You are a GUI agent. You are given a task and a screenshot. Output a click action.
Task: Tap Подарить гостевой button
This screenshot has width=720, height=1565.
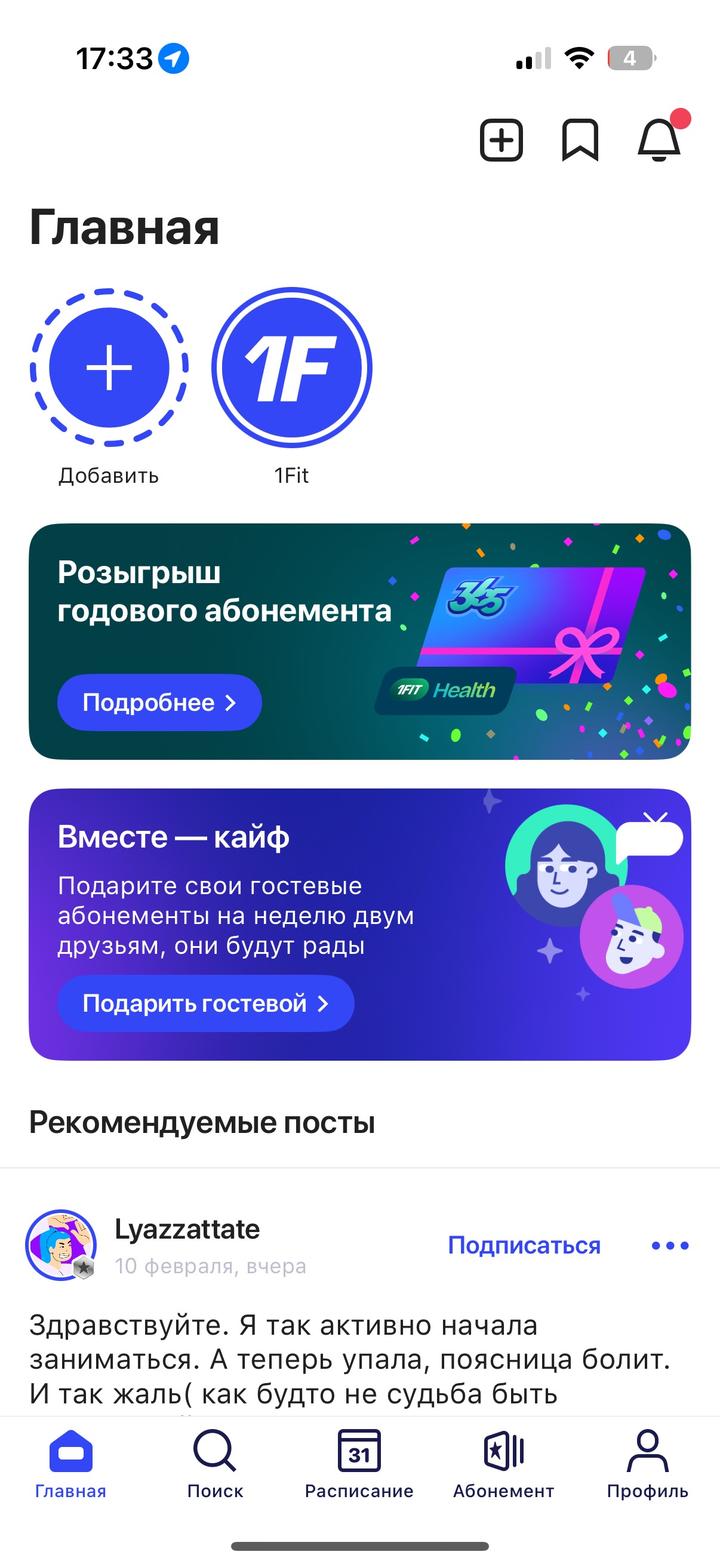[205, 1003]
